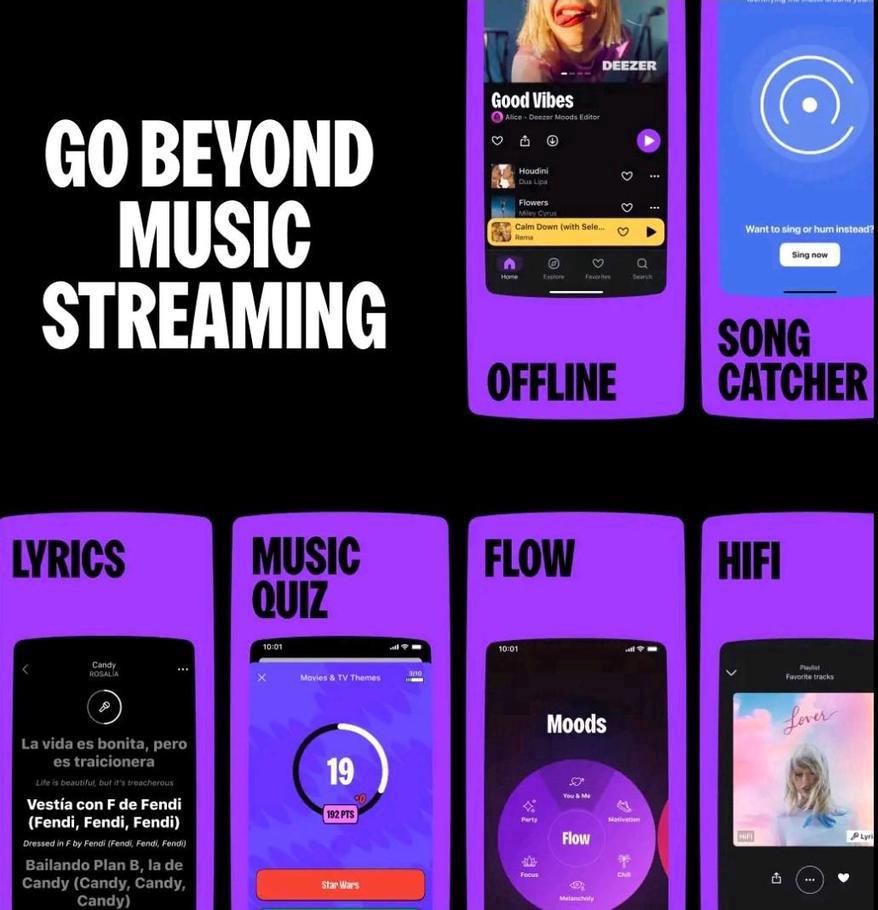Select the Search icon in the bottom navigation
This screenshot has height=910, width=878.
pyautogui.click(x=642, y=264)
